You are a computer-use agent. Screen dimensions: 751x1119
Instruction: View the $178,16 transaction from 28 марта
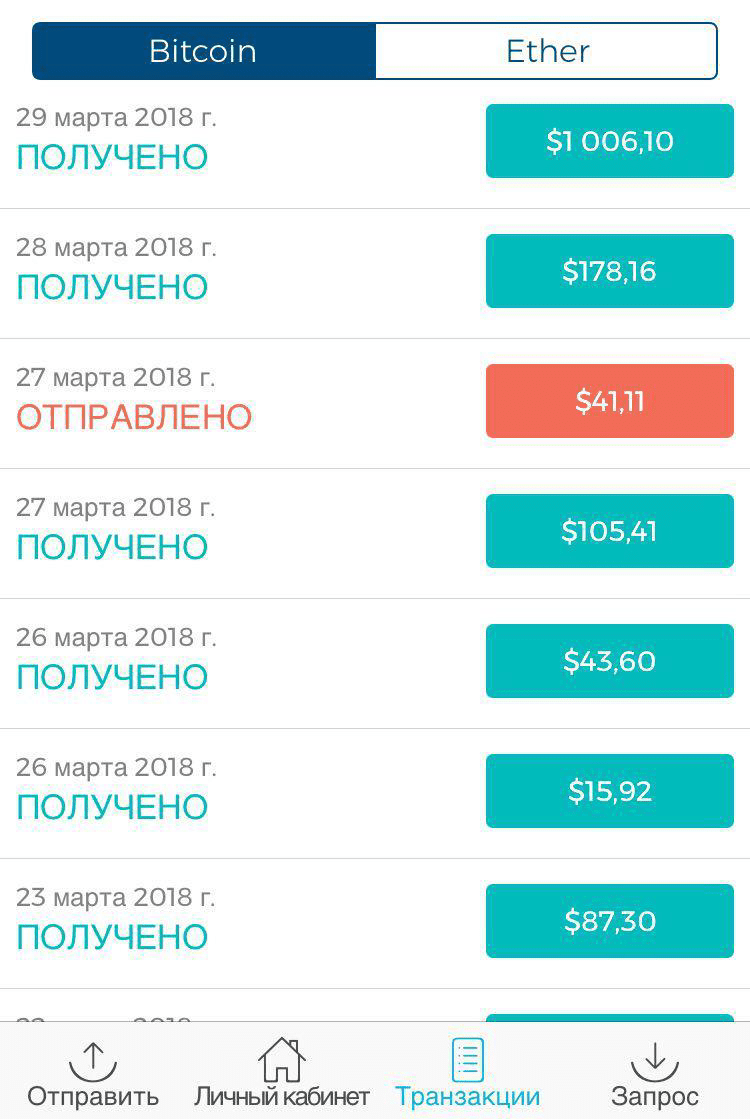[609, 271]
